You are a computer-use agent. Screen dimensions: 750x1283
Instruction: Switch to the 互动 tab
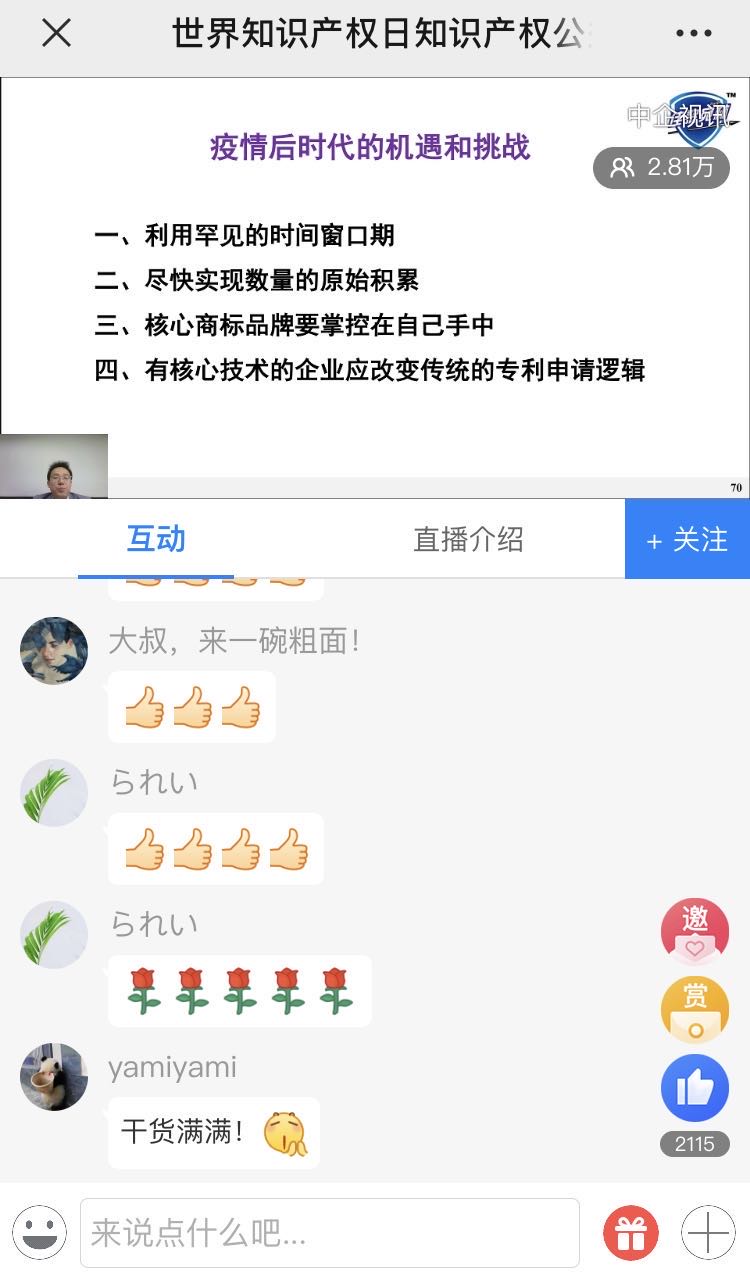156,539
